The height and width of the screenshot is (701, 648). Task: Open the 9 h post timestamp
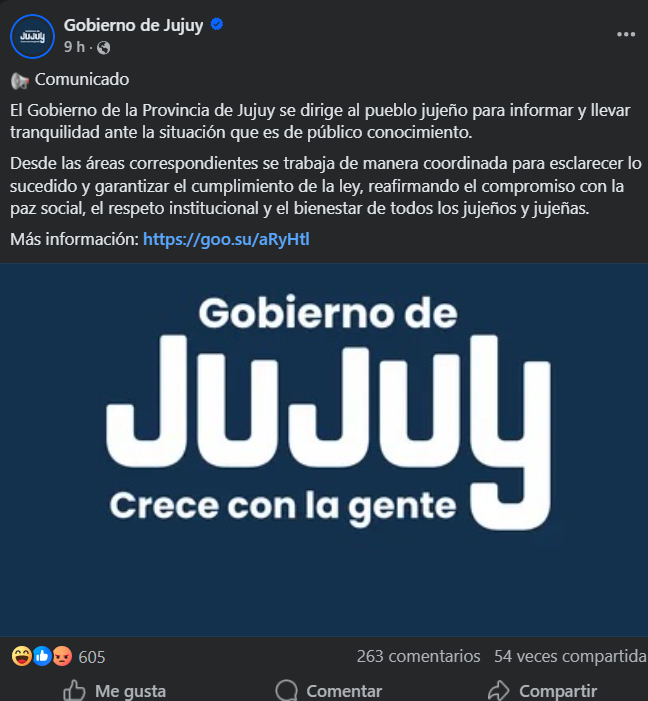72,47
